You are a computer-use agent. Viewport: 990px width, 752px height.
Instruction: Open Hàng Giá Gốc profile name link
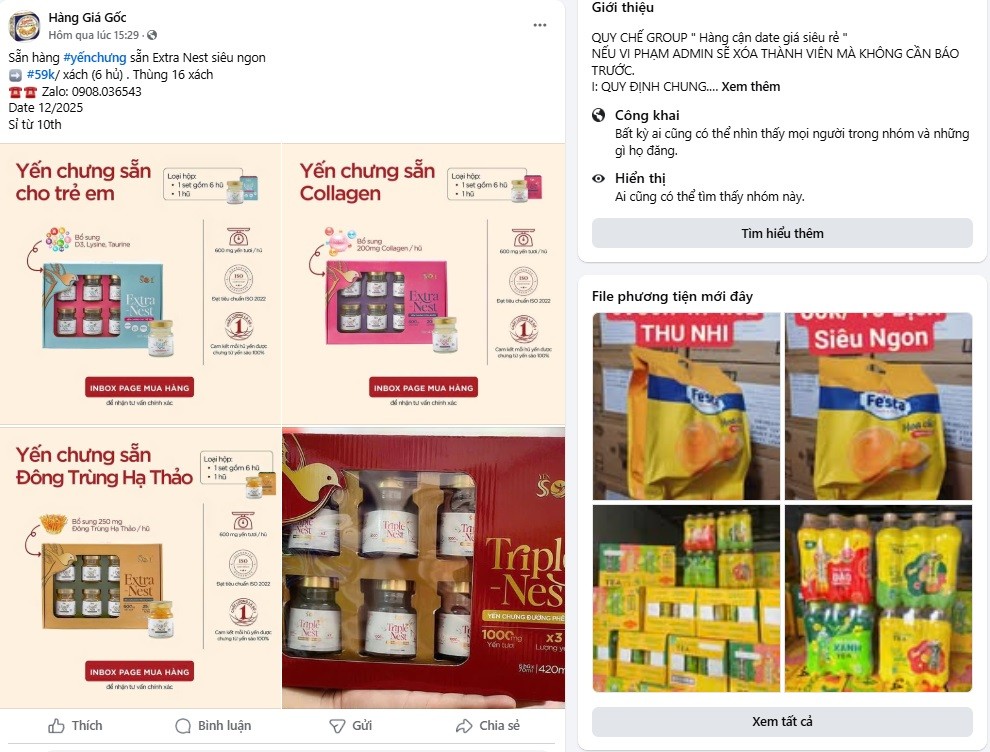click(87, 17)
